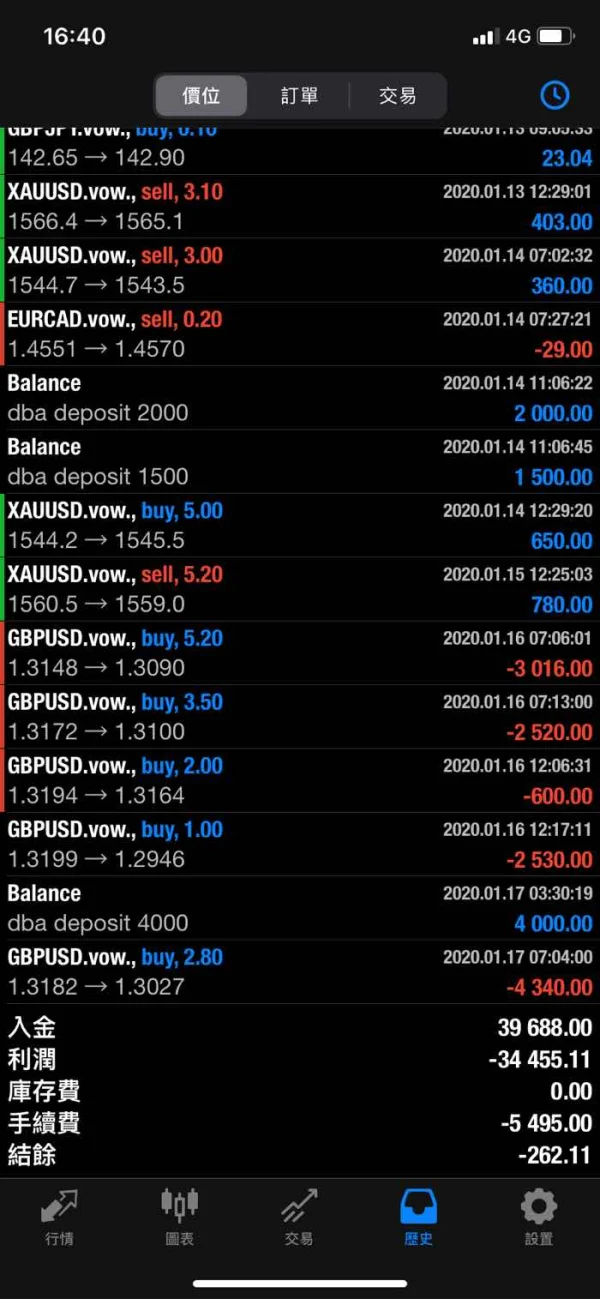Switch to the 訂單 segment
600x1299 pixels.
[299, 96]
